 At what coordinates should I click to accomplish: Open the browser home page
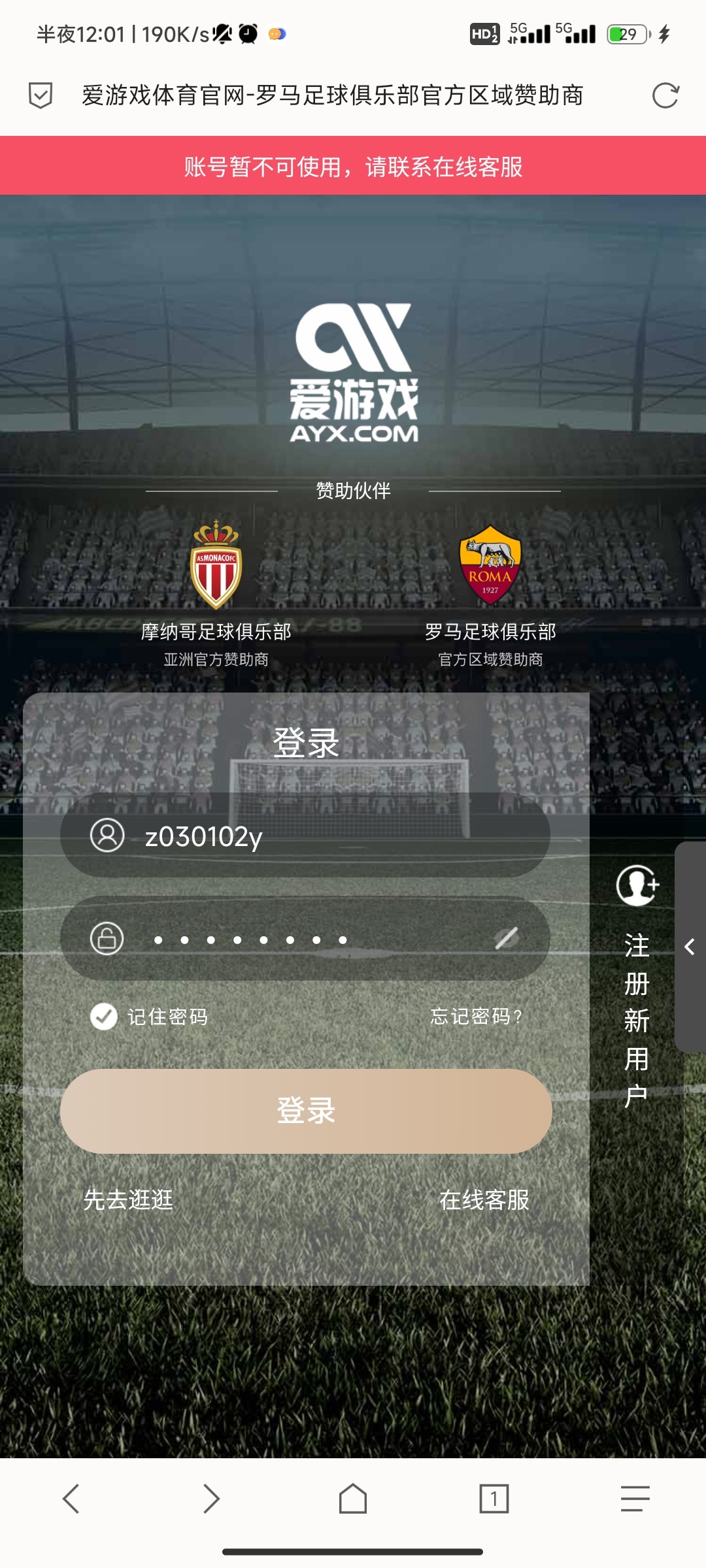click(x=353, y=1499)
